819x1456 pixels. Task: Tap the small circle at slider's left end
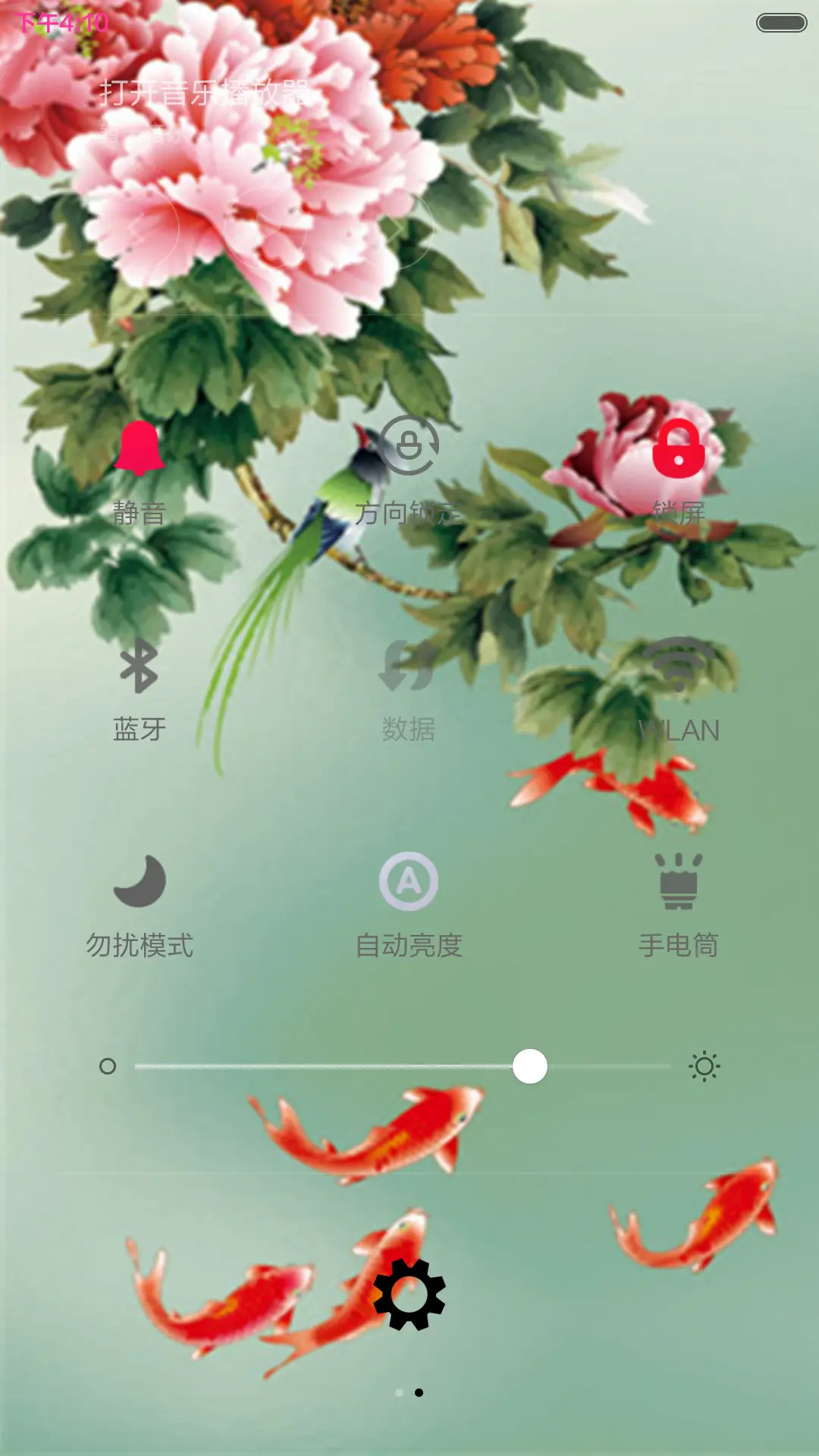(108, 1065)
